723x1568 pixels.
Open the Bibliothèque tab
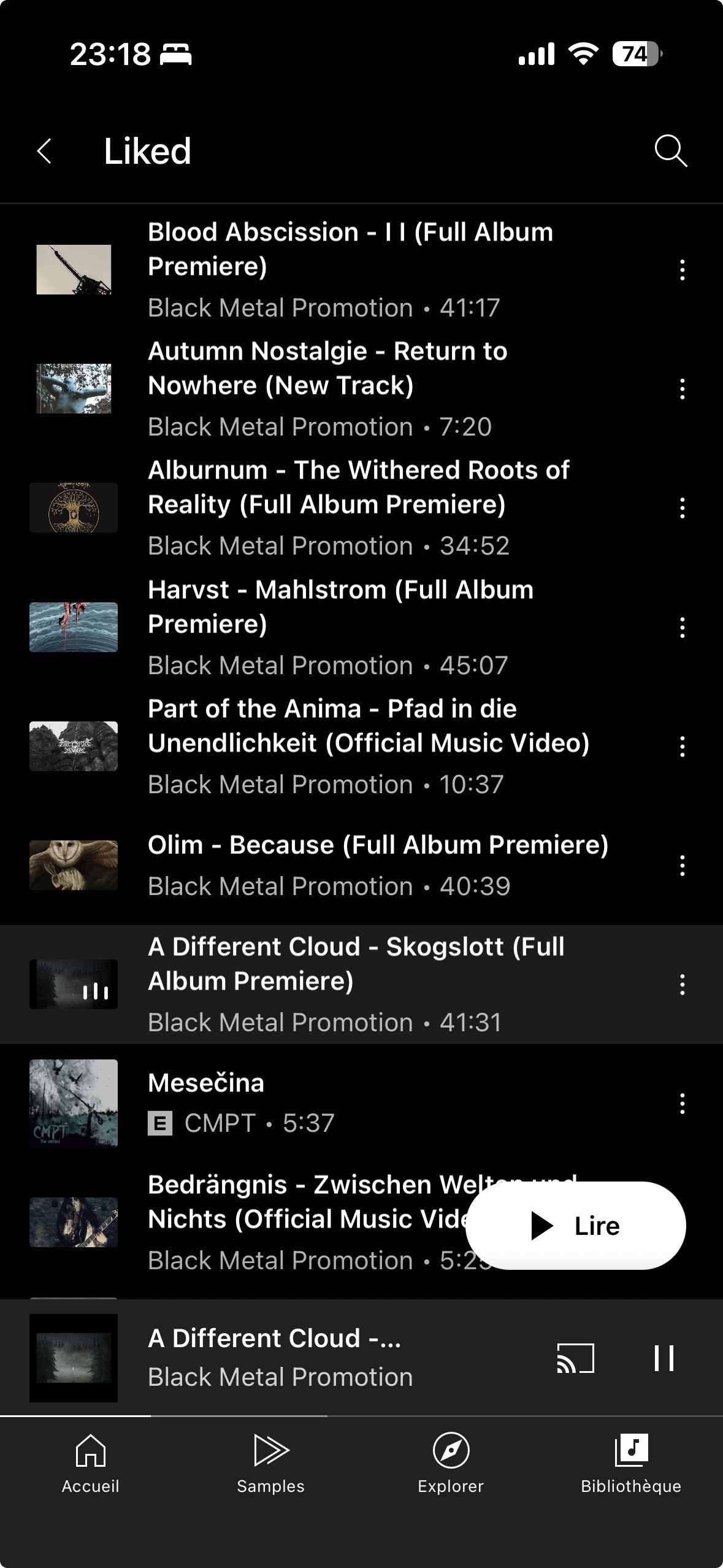(632, 1464)
